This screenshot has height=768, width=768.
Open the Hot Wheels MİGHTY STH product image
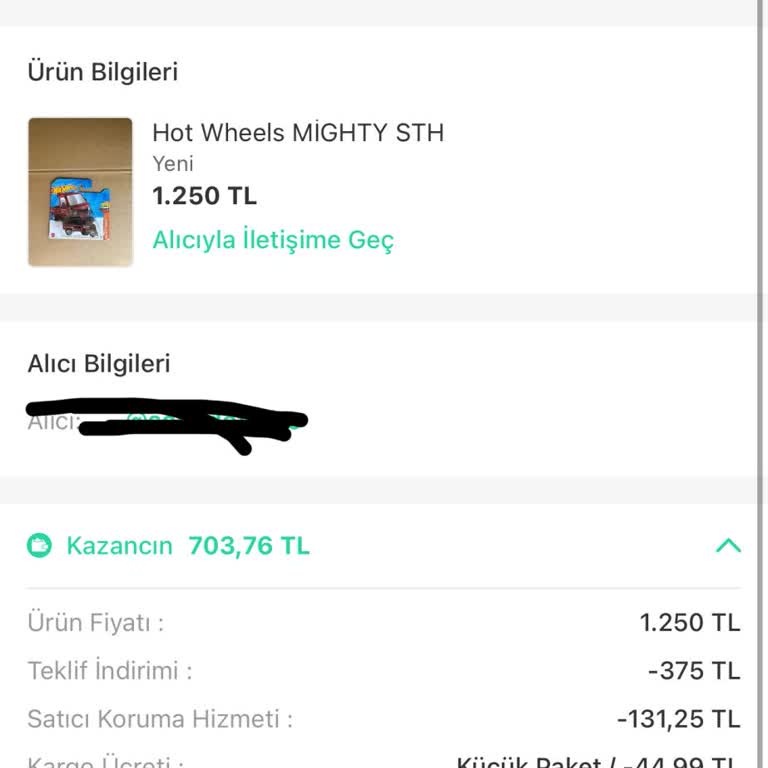80,192
